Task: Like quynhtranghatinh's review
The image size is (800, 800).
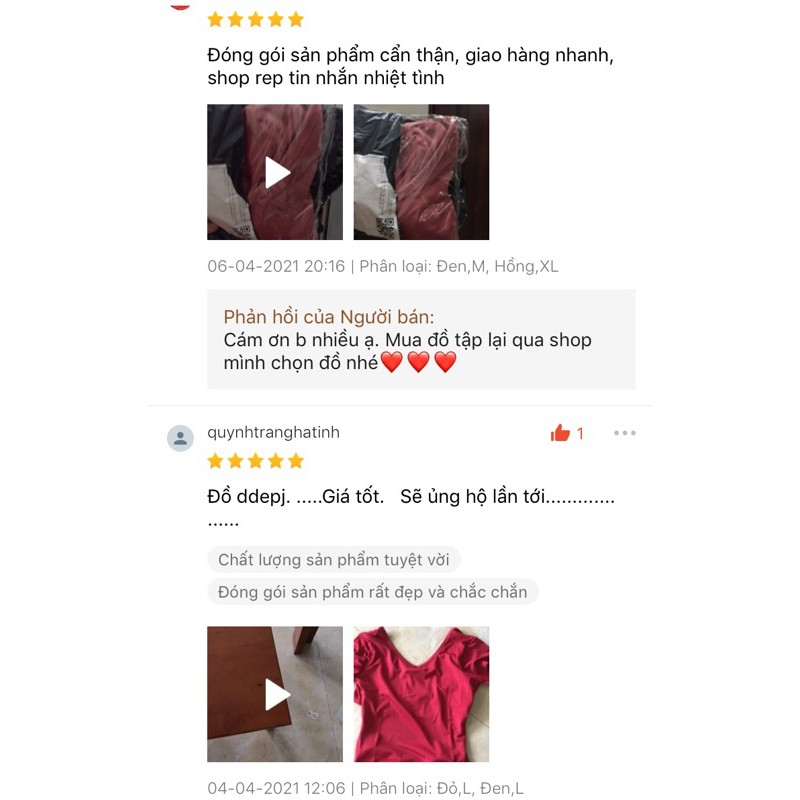Action: tap(560, 433)
